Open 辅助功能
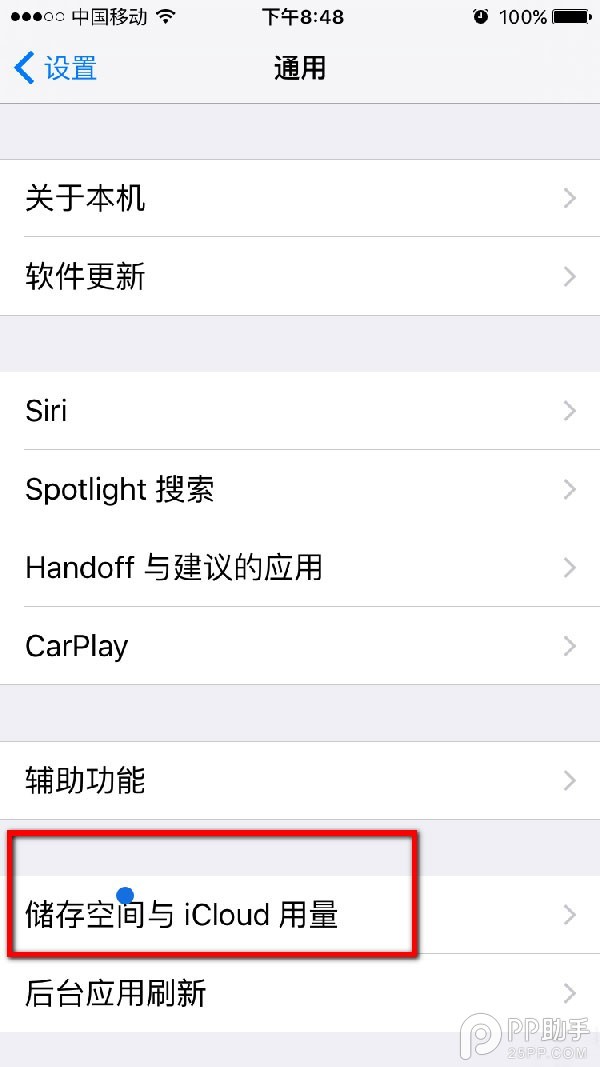This screenshot has height=1067, width=600. 300,780
